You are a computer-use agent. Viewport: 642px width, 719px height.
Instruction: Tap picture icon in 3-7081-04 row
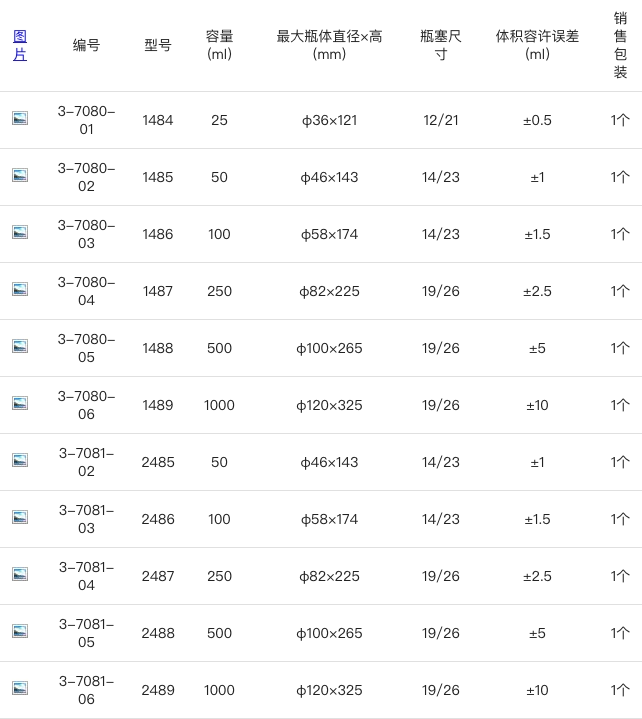point(20,574)
